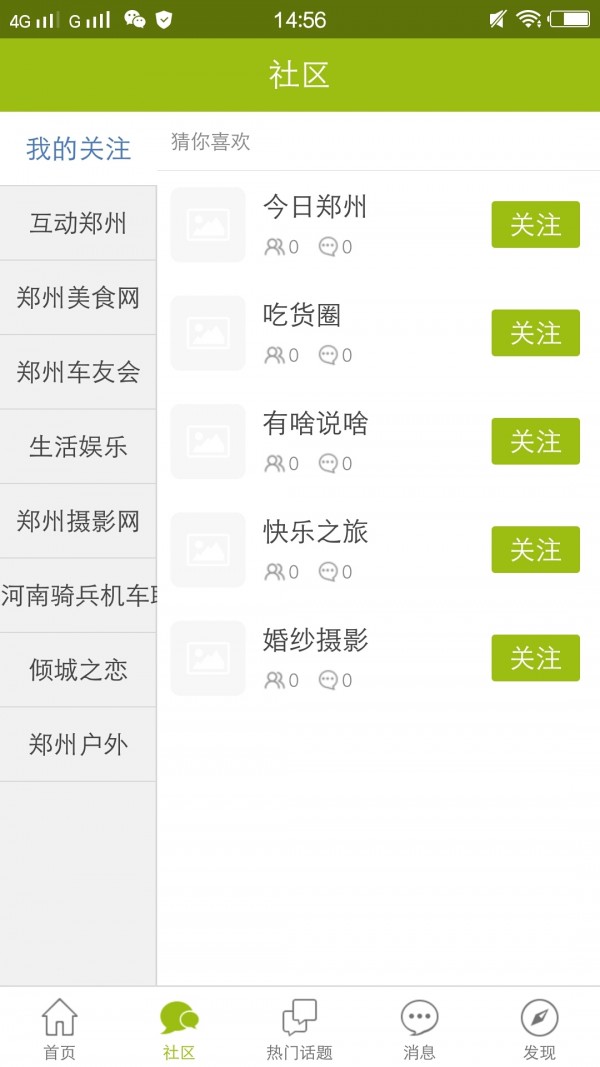Screen dimensions: 600x1067
Task: Switch to 郑州车友会 category
Action: click(78, 372)
